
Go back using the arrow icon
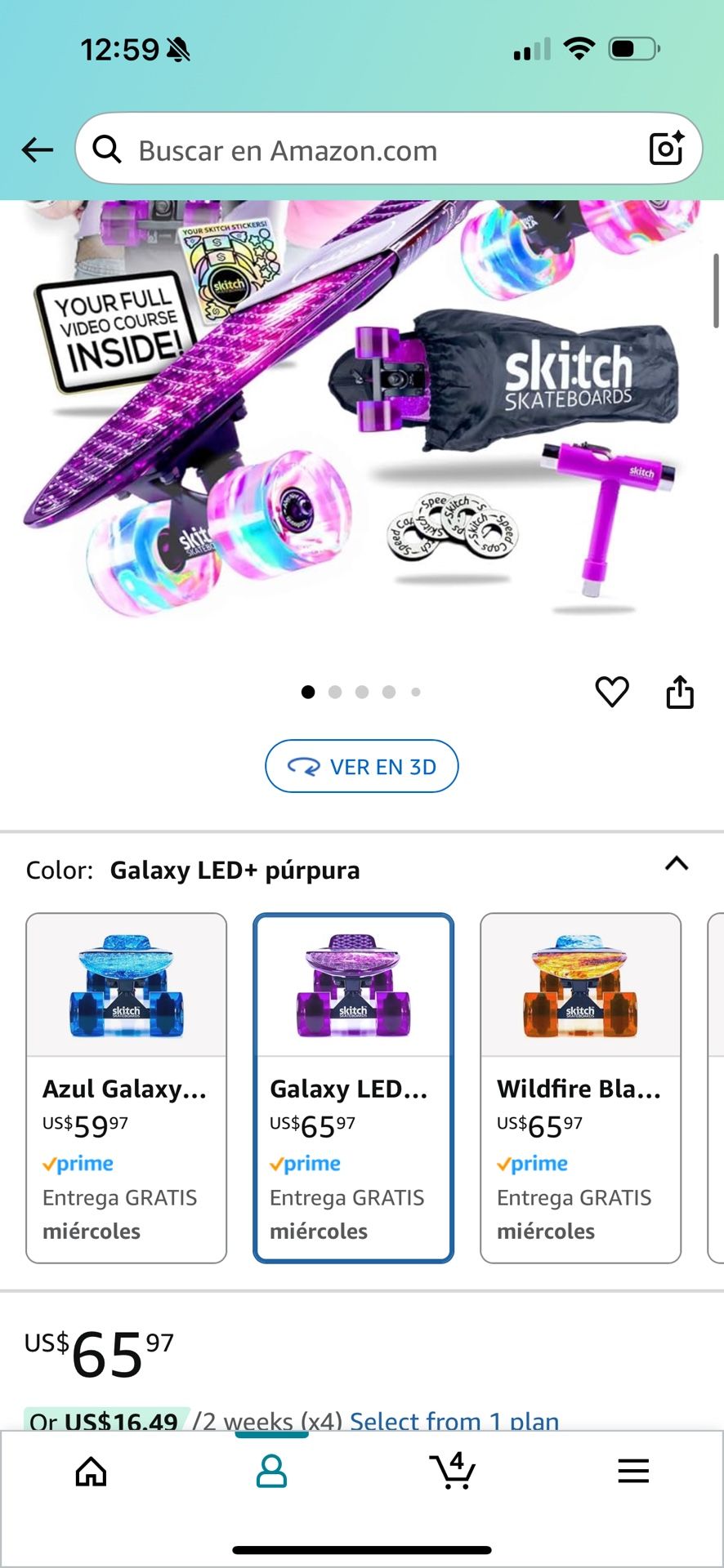[x=38, y=150]
